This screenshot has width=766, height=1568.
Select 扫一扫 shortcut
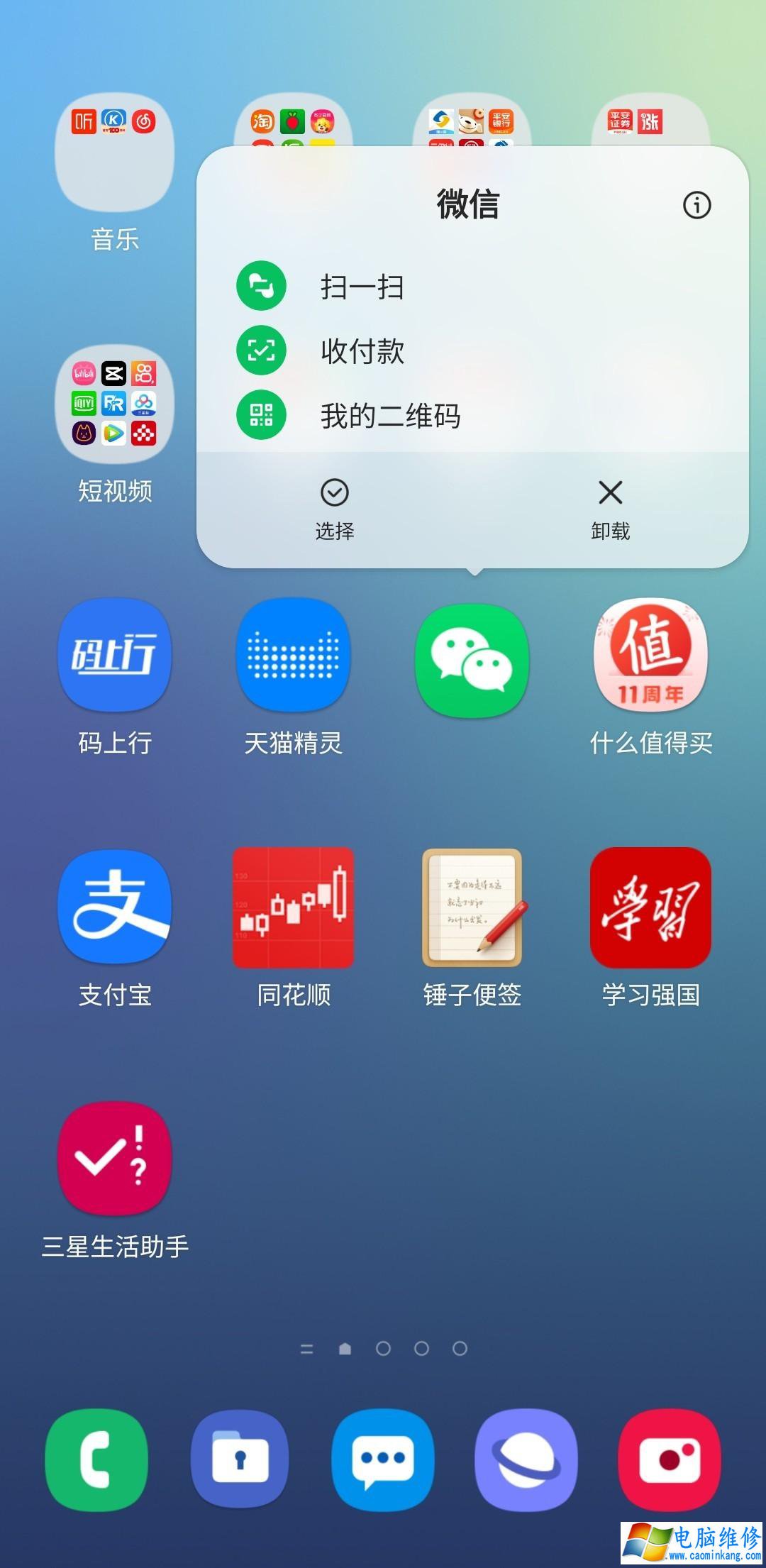[362, 287]
